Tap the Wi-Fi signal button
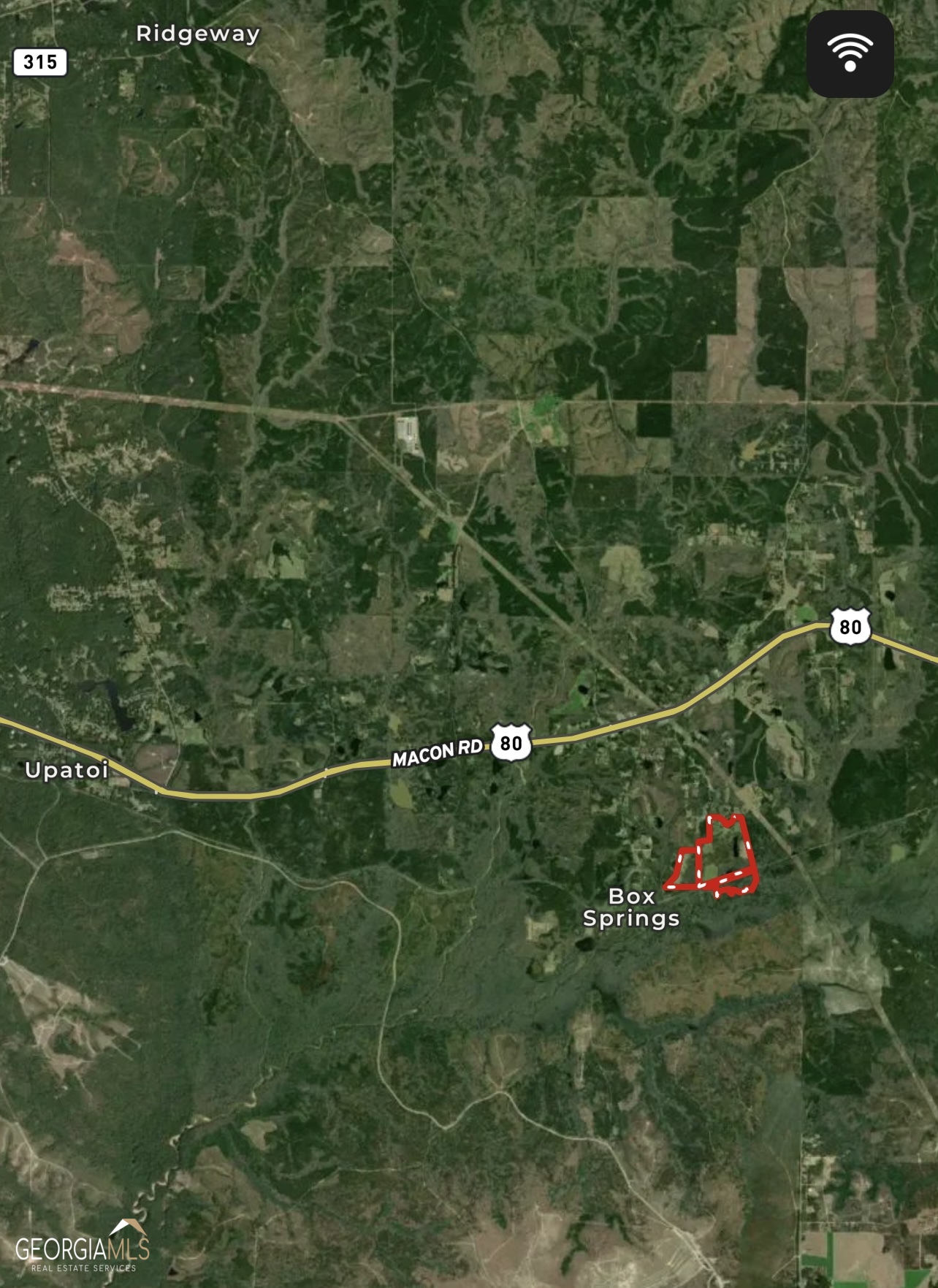 click(x=850, y=54)
